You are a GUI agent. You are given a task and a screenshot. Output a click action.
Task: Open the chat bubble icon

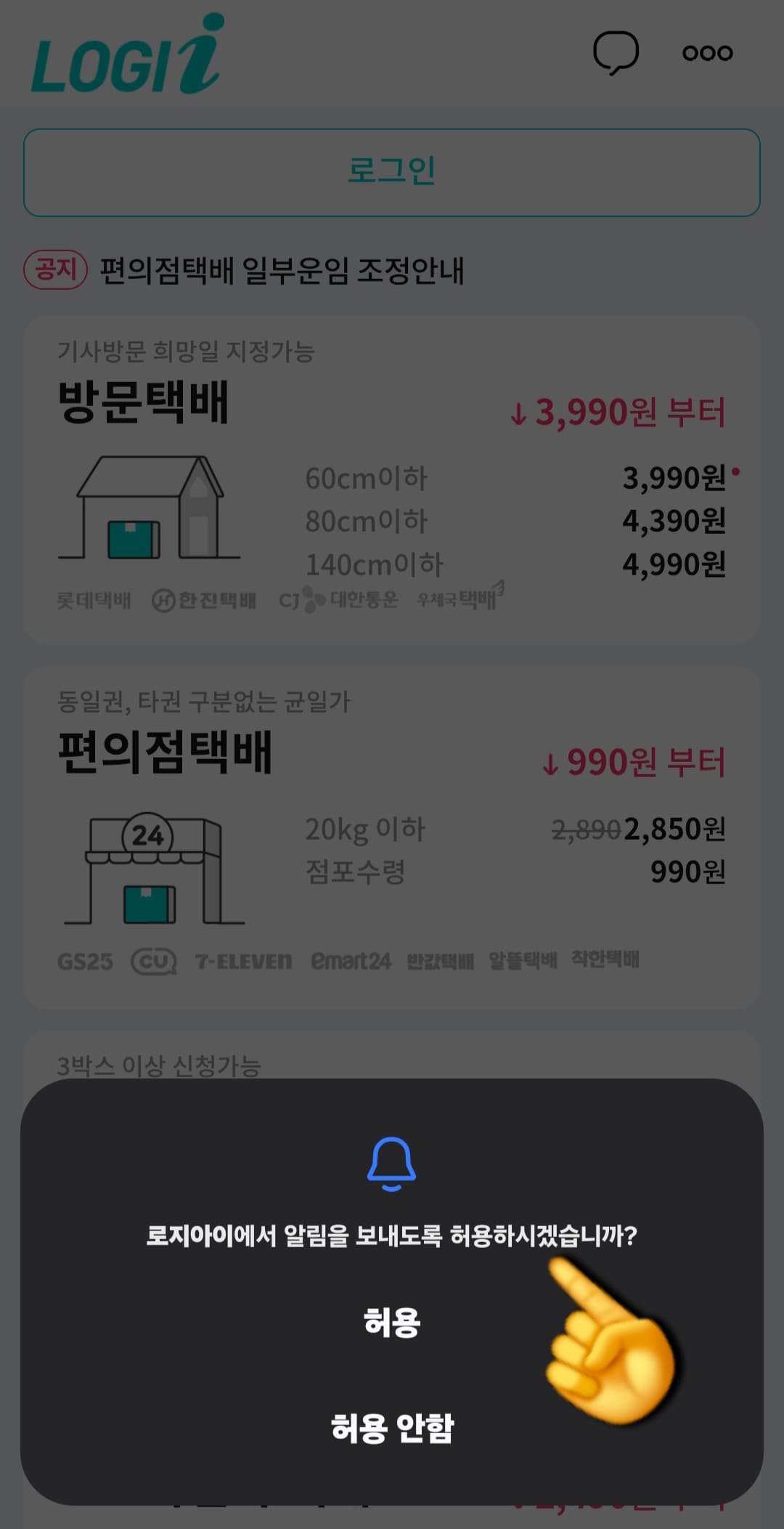point(617,52)
